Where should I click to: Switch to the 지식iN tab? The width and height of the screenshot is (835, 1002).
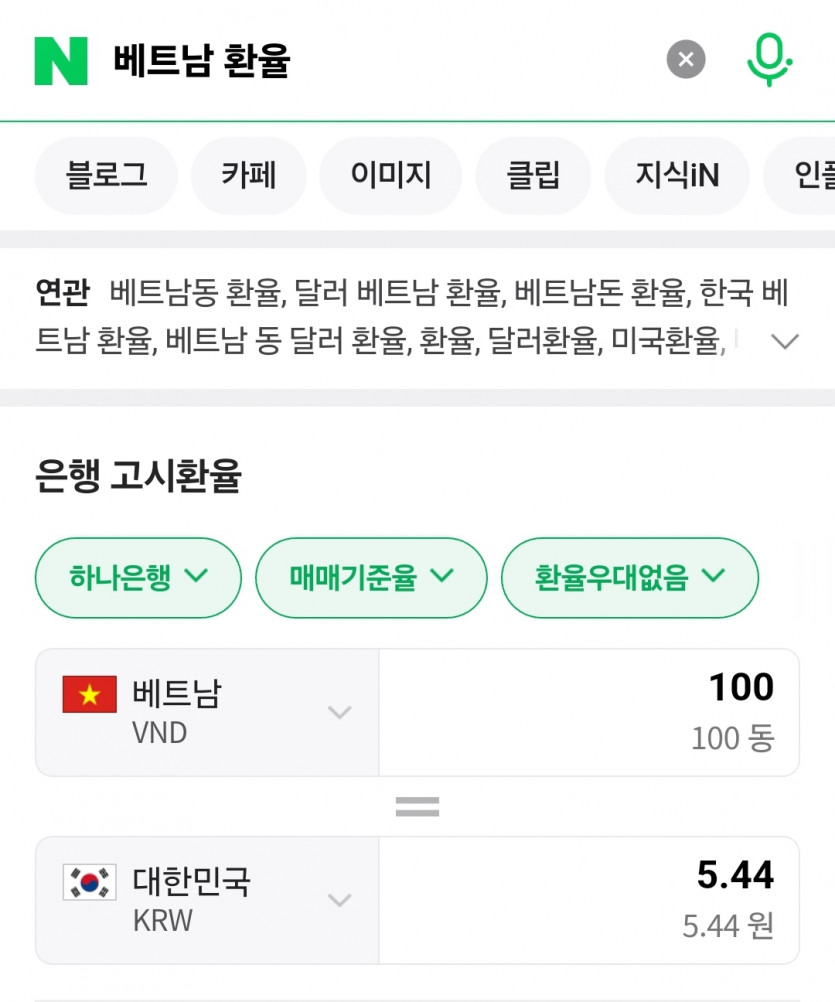point(677,176)
